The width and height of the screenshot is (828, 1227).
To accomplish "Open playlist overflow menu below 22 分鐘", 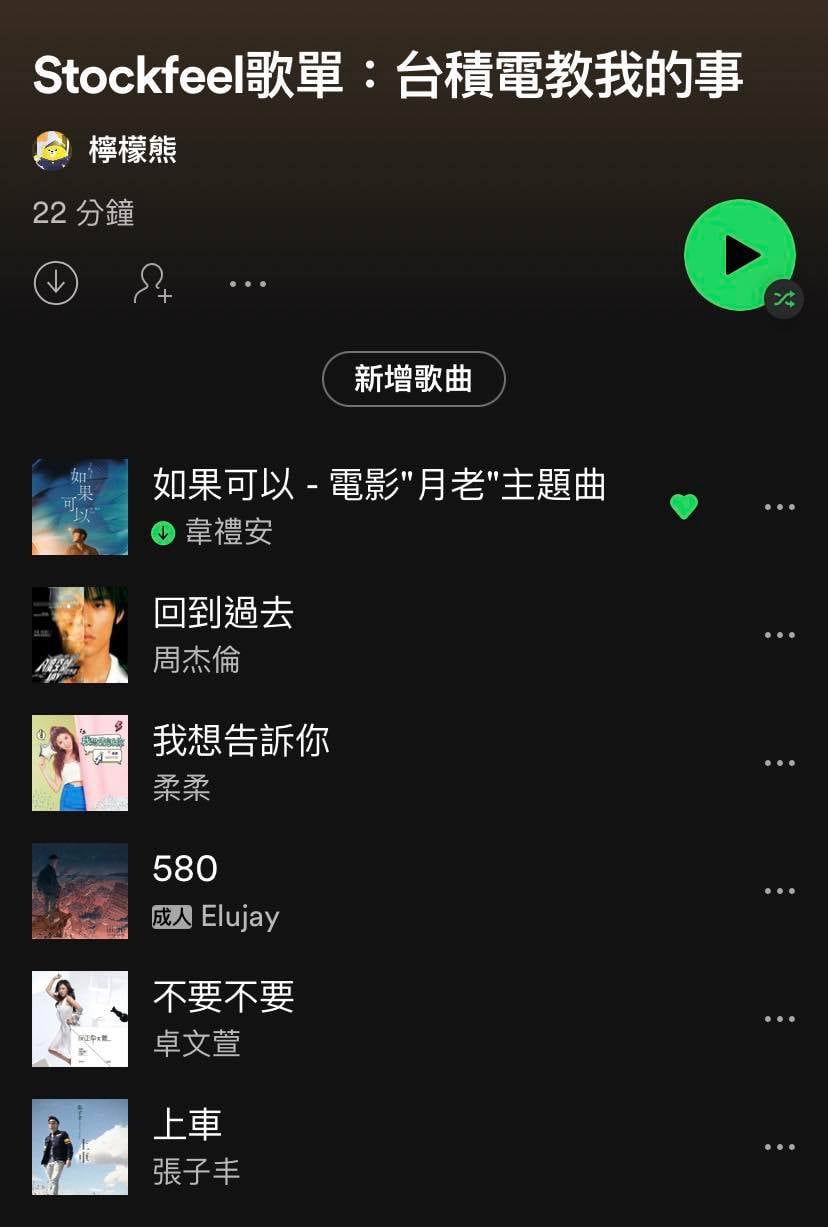I will click(248, 284).
